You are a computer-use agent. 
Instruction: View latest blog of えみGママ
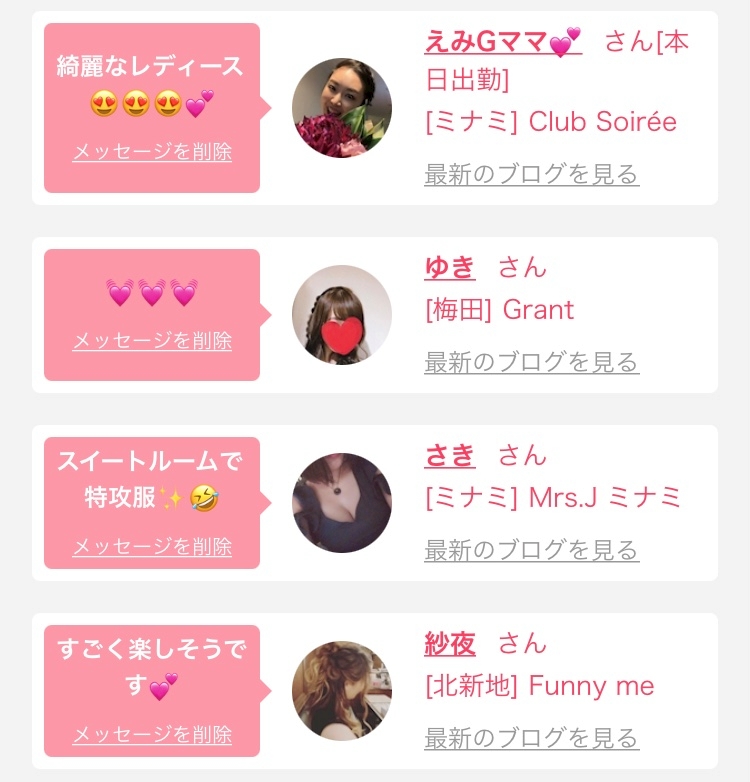(531, 175)
